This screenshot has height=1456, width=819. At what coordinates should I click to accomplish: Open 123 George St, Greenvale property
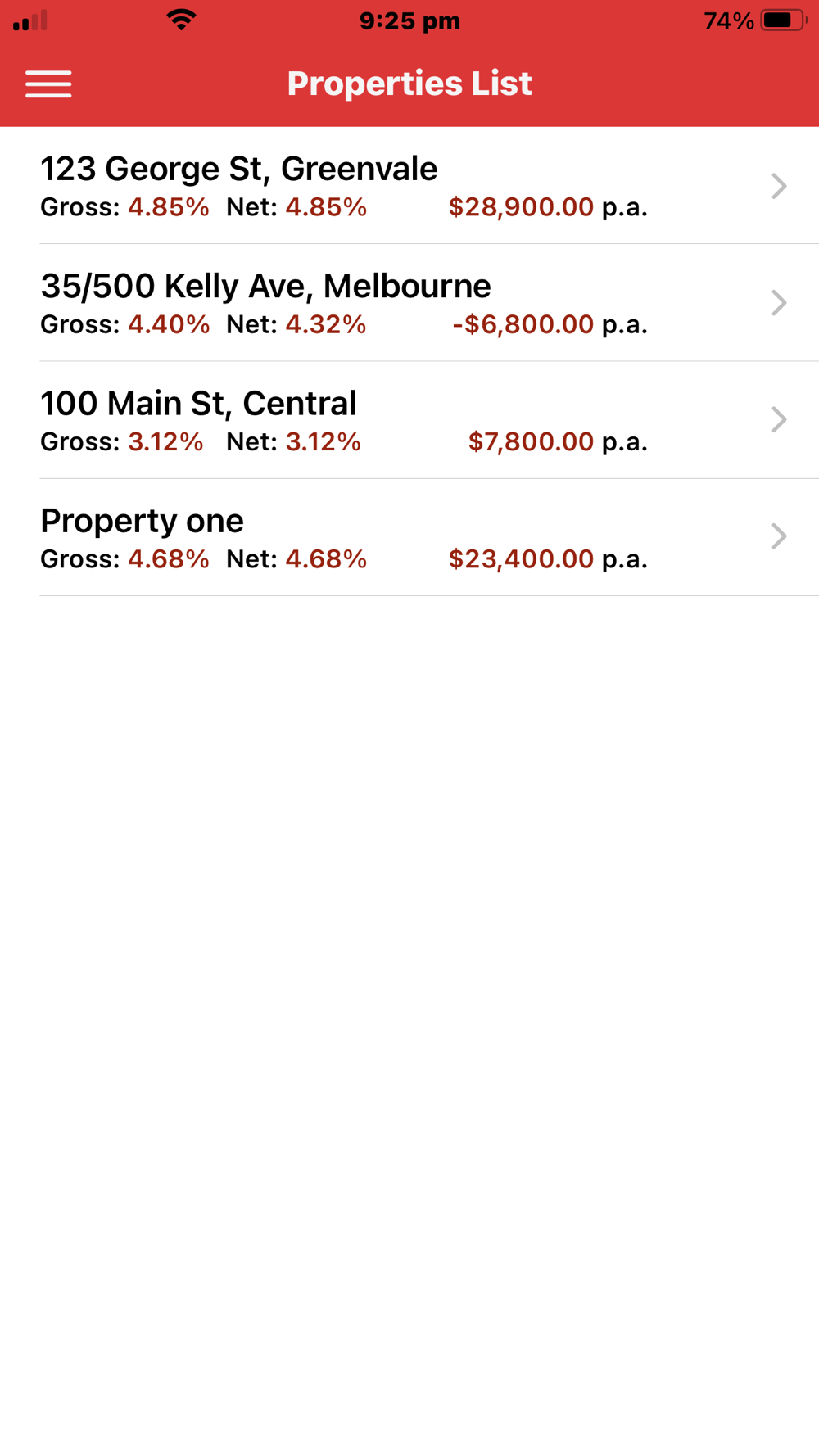tap(409, 186)
